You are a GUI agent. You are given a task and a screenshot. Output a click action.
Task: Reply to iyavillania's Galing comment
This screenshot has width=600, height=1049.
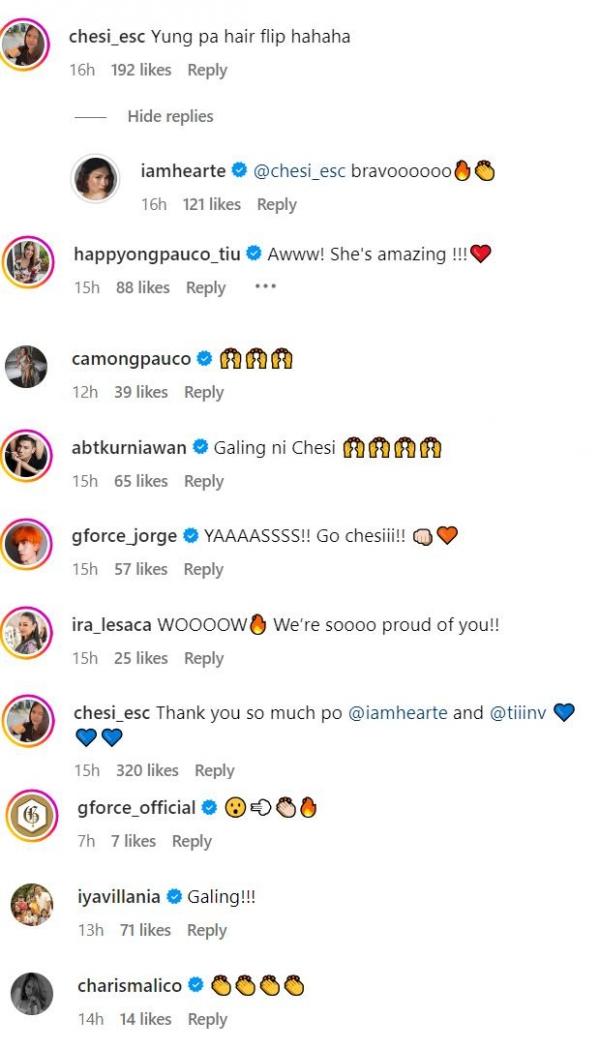(x=207, y=930)
